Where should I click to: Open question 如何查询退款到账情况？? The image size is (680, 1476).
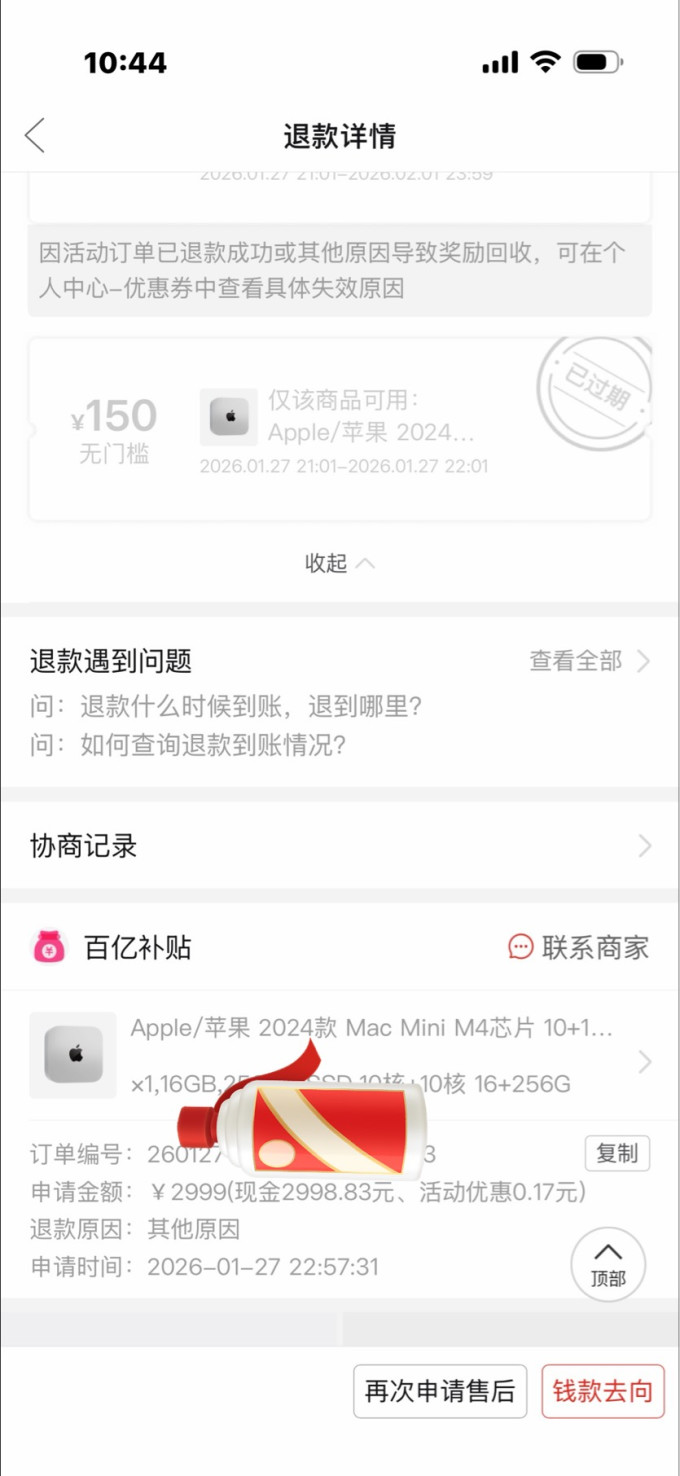pos(188,746)
